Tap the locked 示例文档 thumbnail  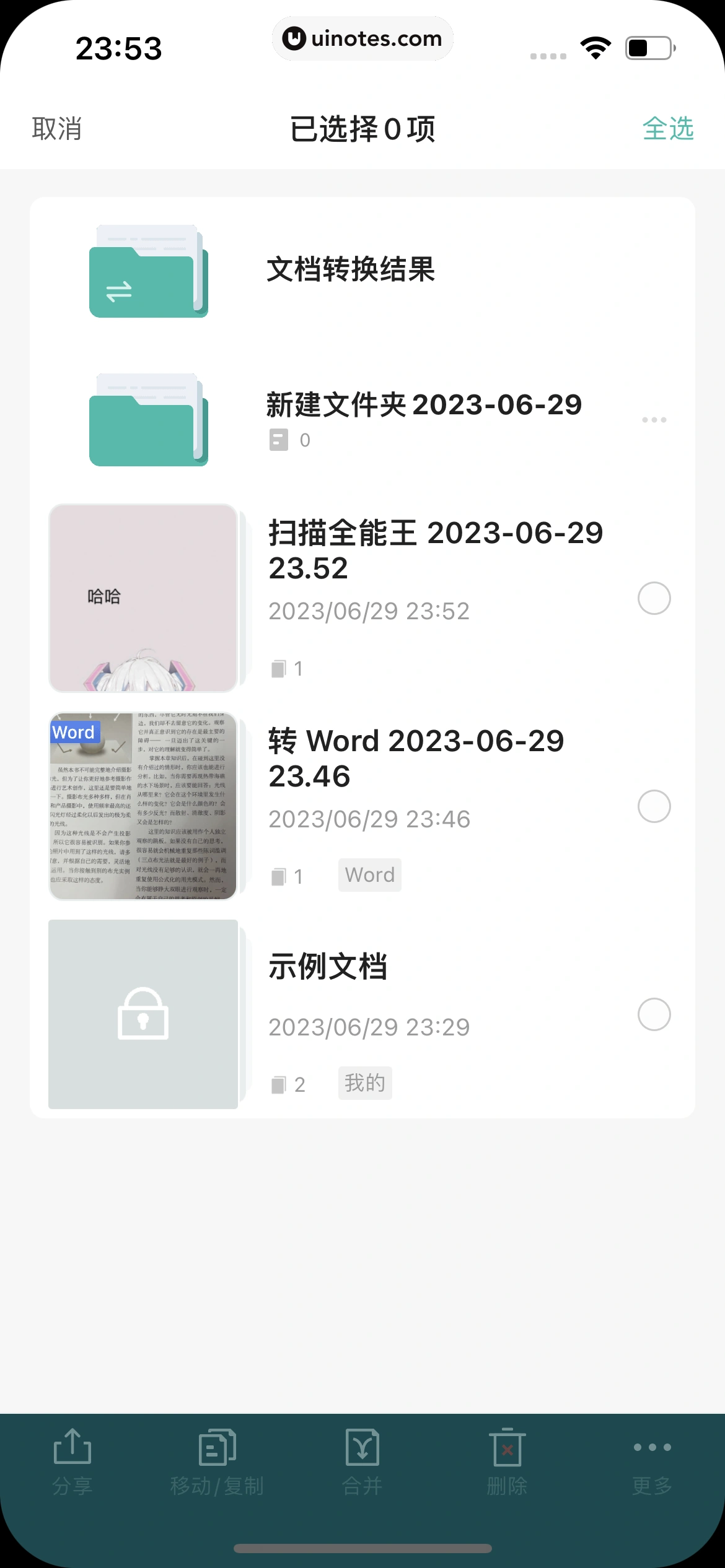(x=143, y=1014)
